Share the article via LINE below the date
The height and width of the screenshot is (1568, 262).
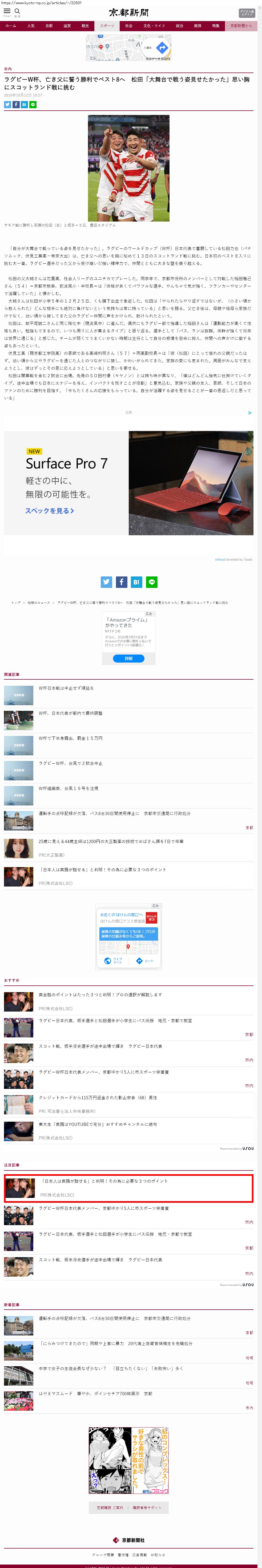coord(33,105)
